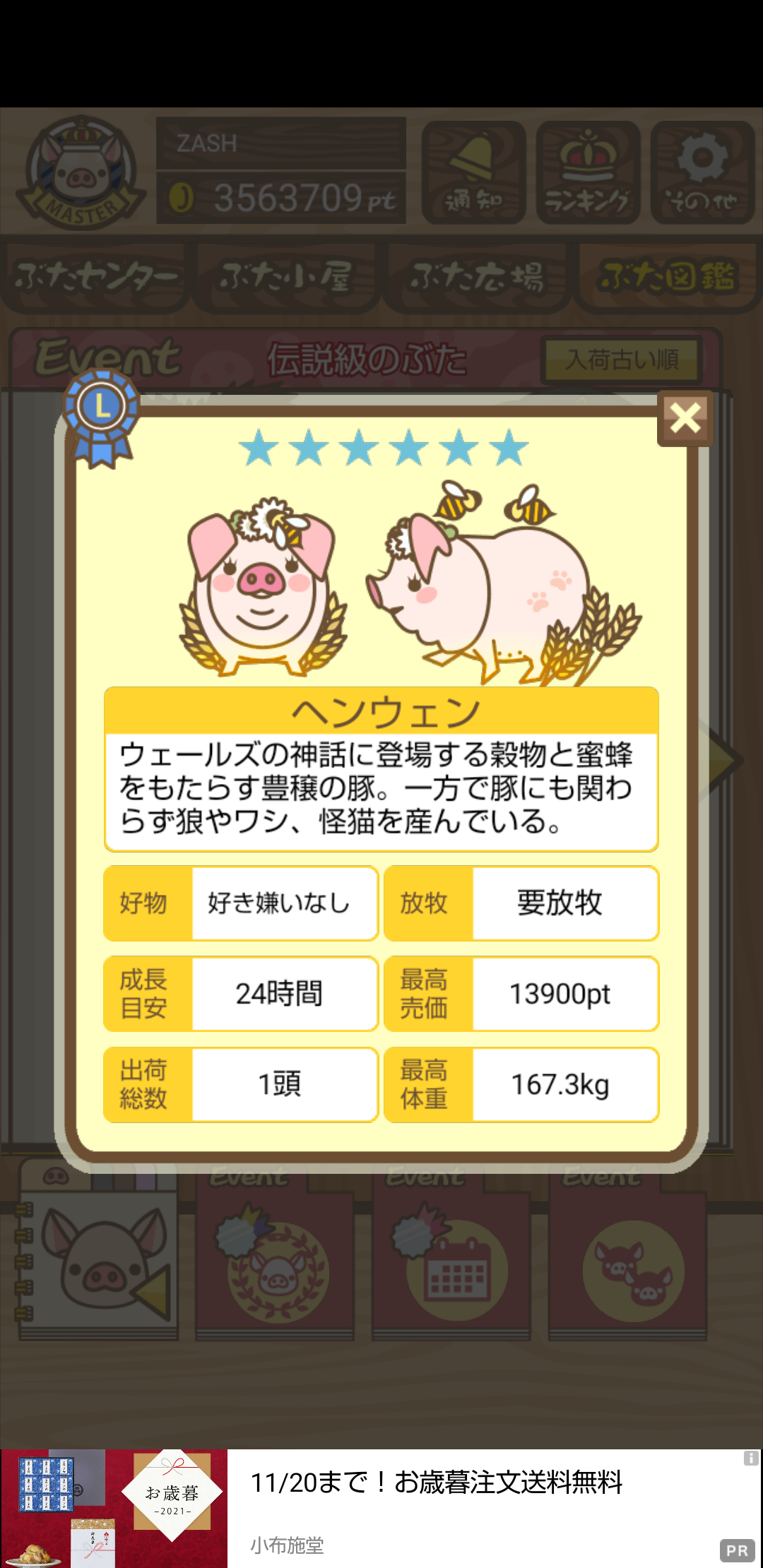The image size is (763, 1568).
Task: Close the ヘンウェン pig detail popup
Action: pos(685,418)
